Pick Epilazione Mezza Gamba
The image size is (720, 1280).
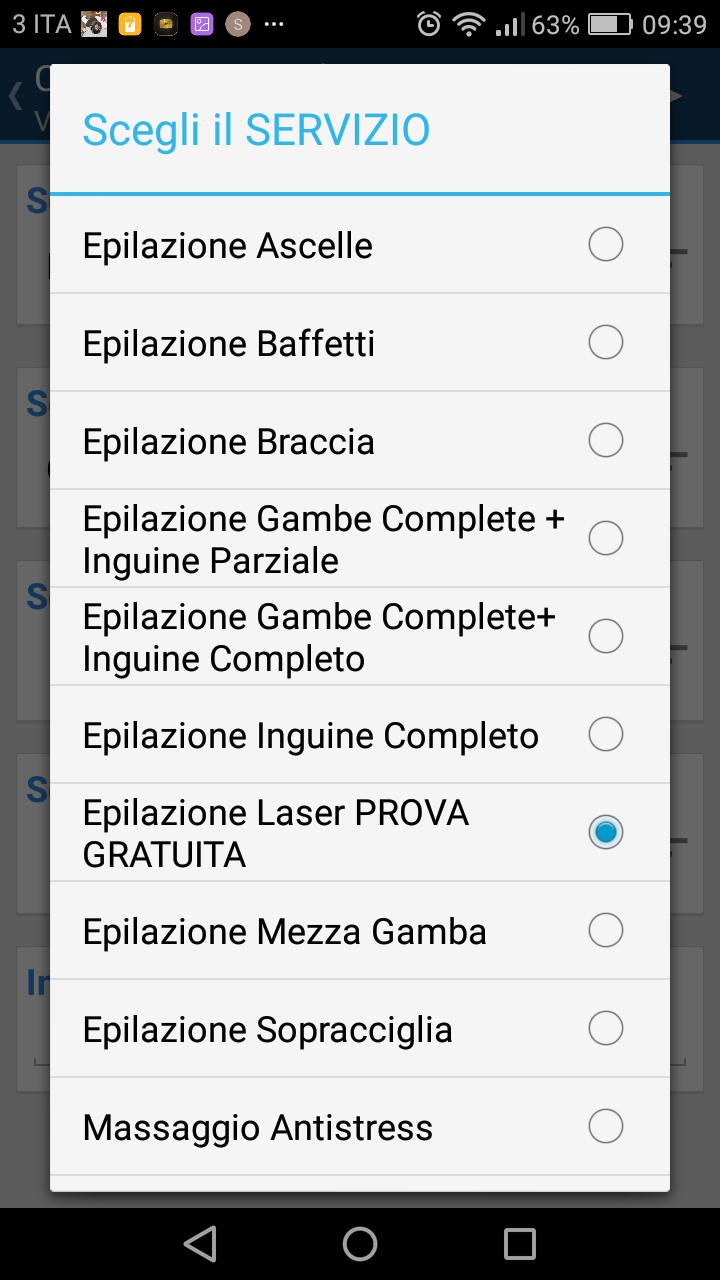(360, 931)
